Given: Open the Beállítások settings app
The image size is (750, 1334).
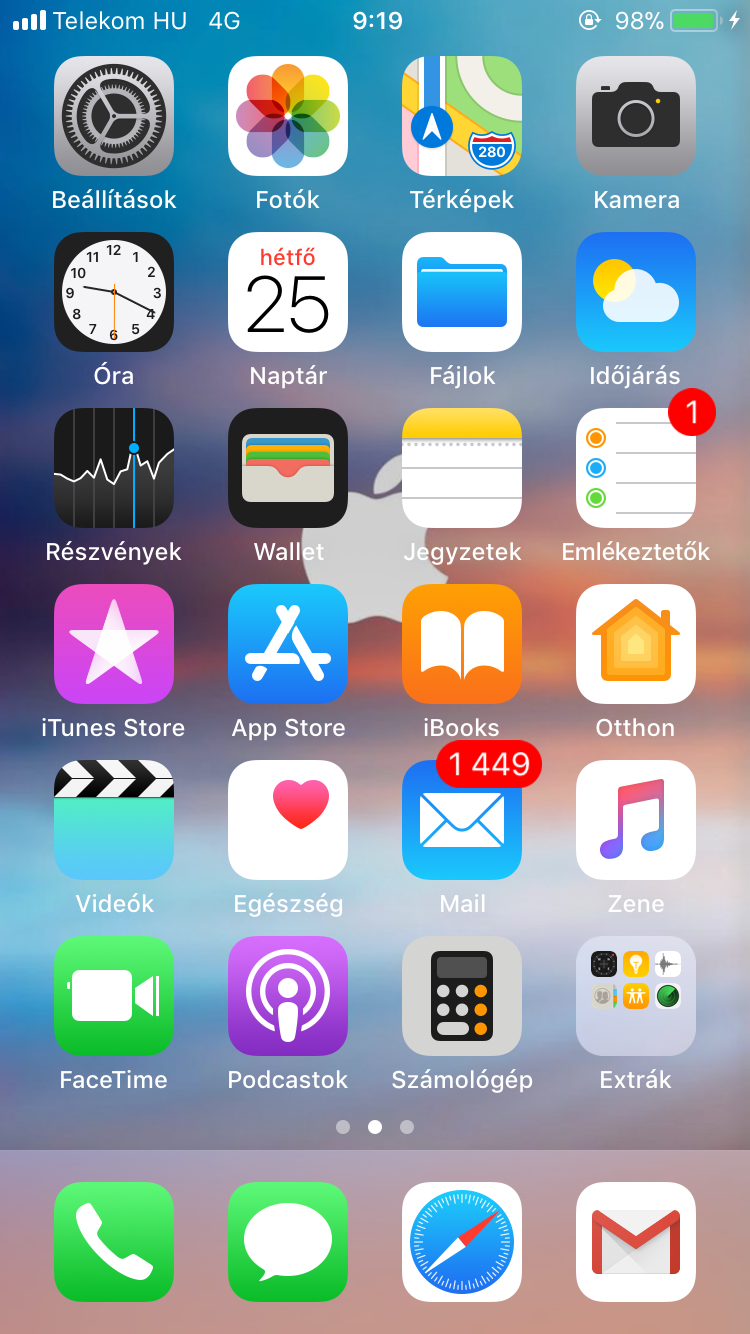Looking at the screenshot, I should 114,116.
